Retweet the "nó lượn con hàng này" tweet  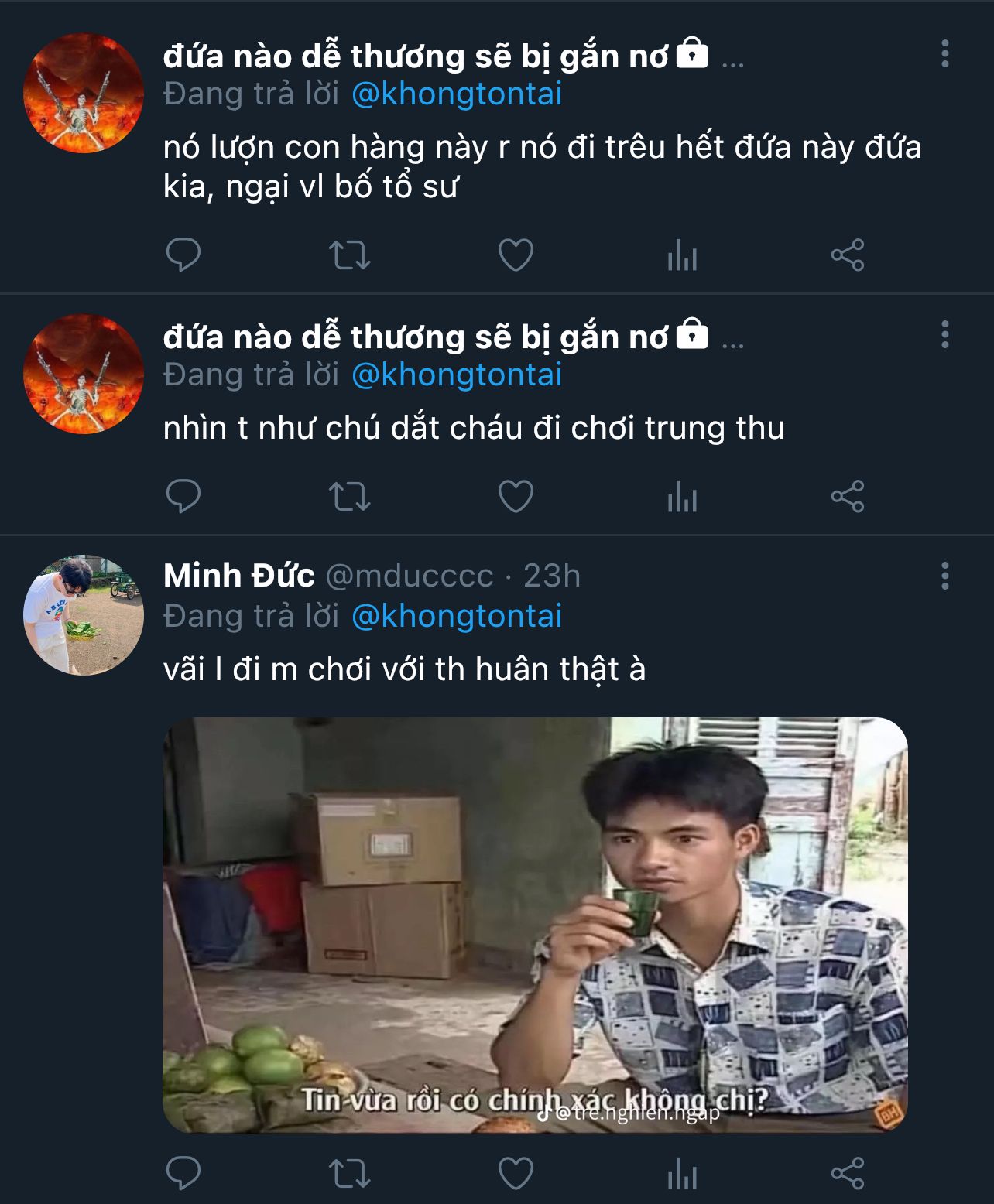coord(350,255)
